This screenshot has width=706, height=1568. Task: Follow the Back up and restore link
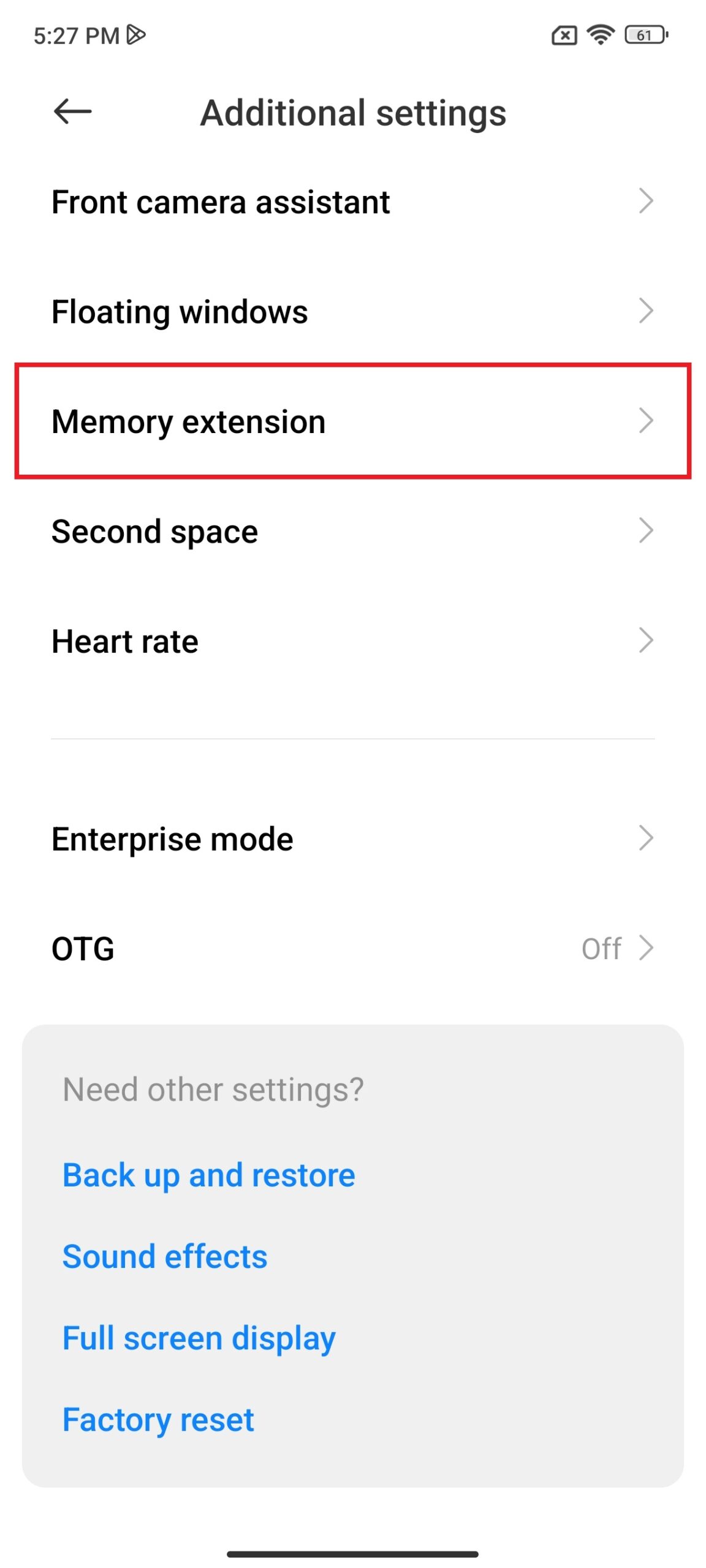click(x=208, y=1175)
